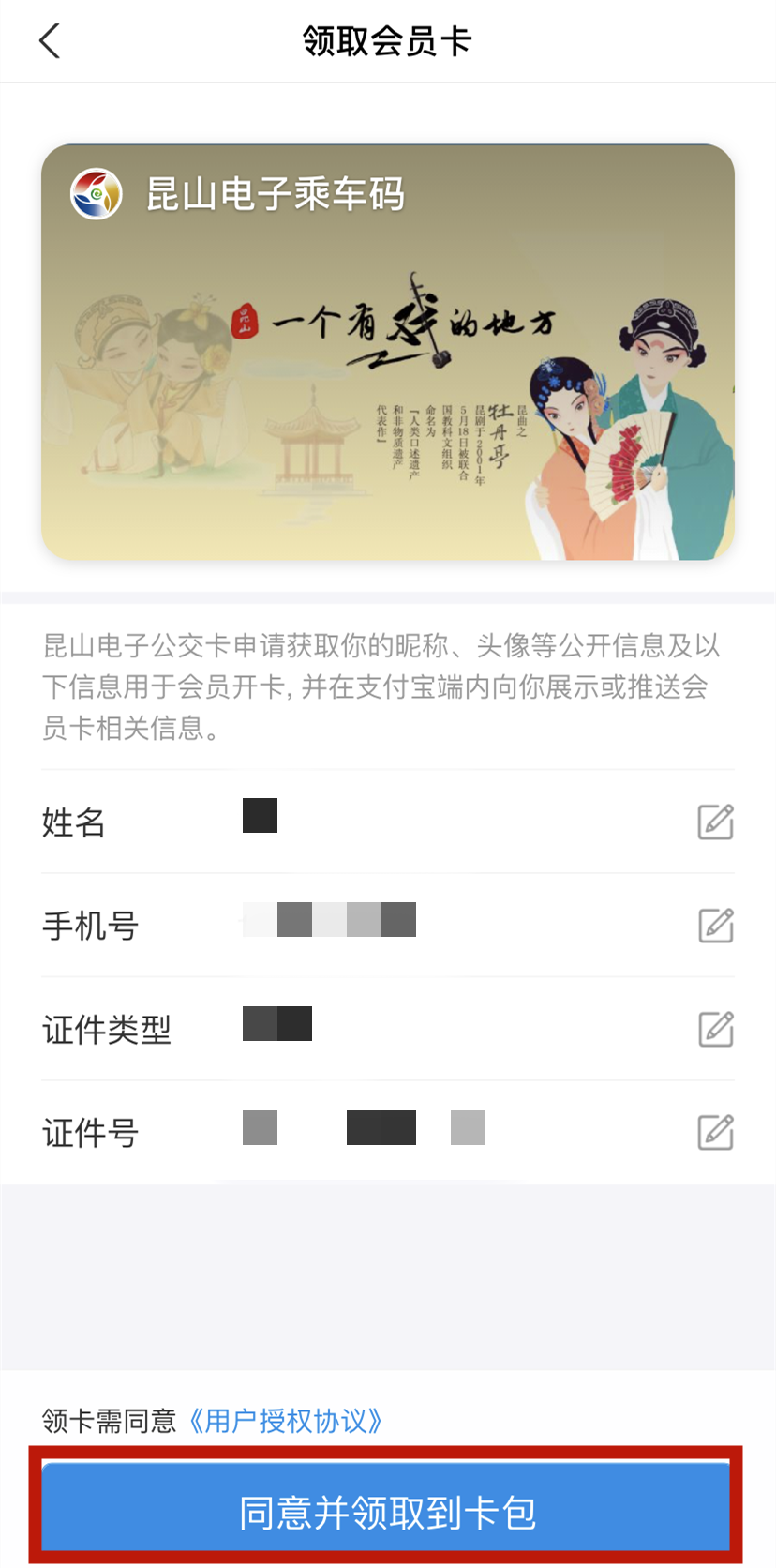Image resolution: width=776 pixels, height=1568 pixels.
Task: Open the 用户授权协议 link
Action: click(285, 1421)
